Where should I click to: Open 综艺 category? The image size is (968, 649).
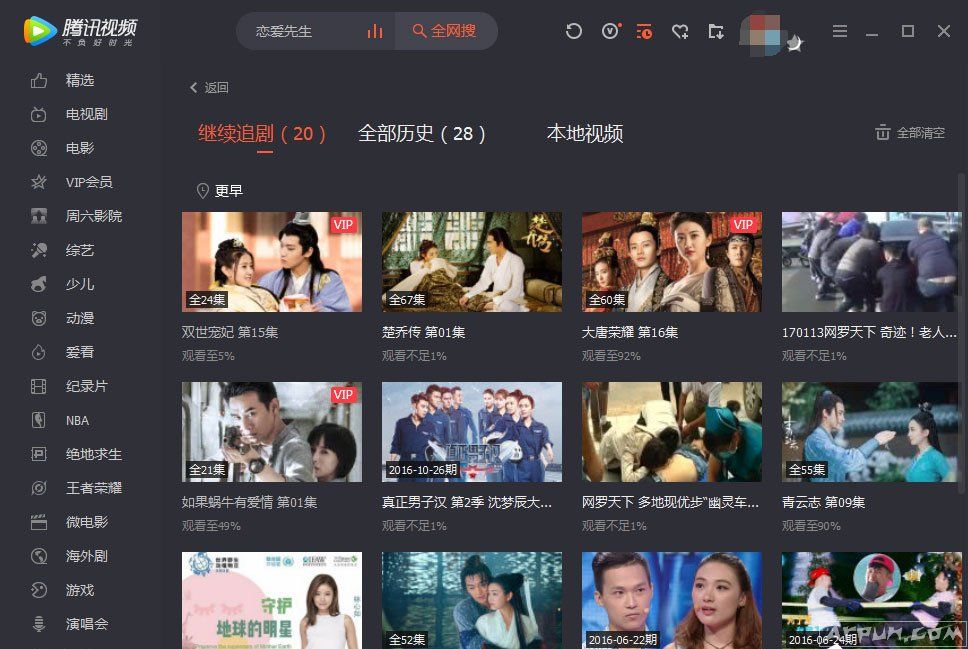(80, 250)
